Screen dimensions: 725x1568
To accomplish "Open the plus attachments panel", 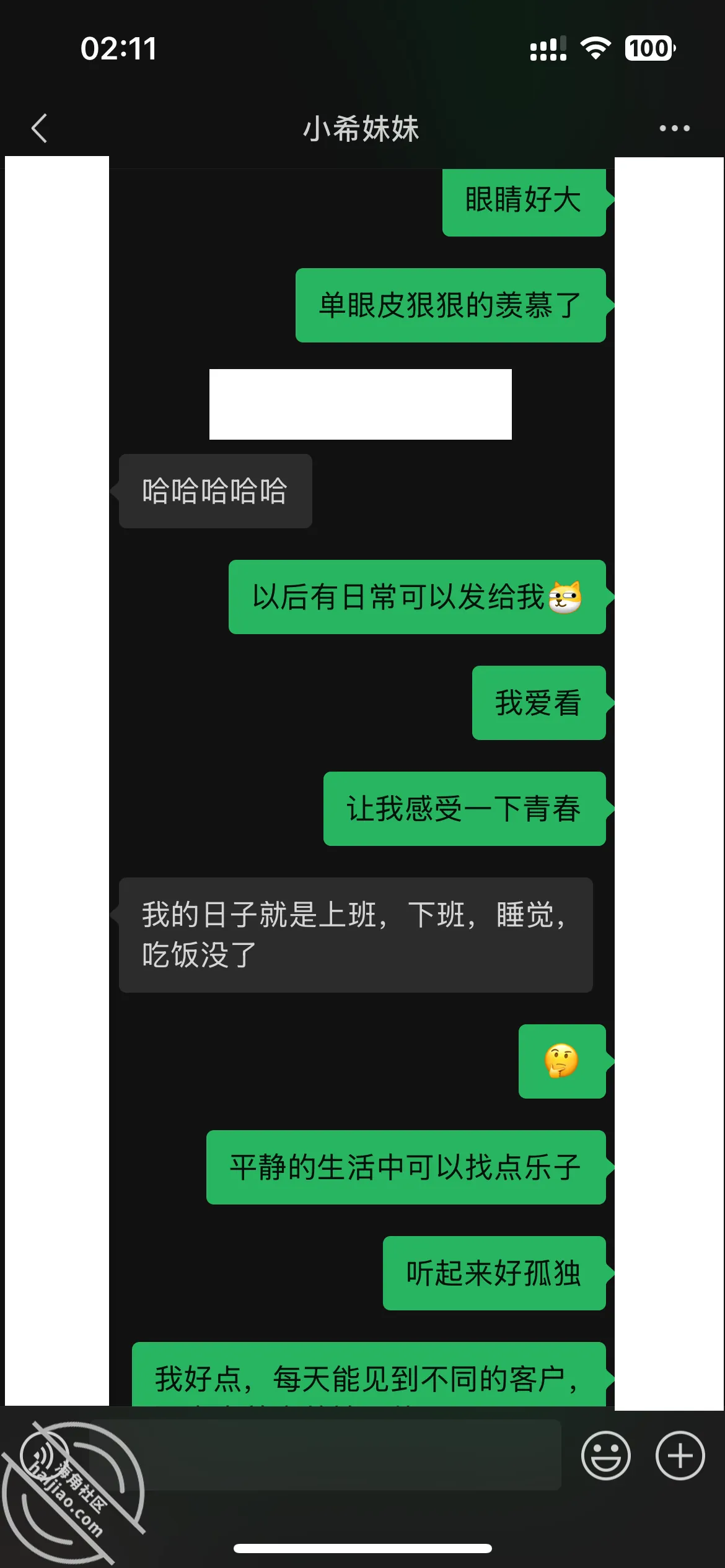I will [x=680, y=1455].
